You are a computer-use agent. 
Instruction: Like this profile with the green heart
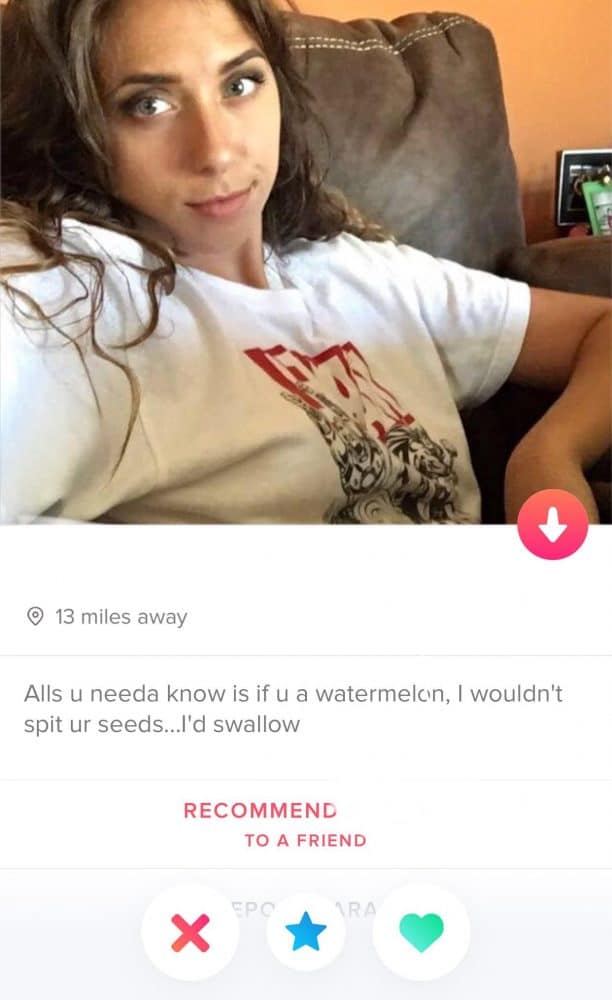tap(421, 933)
